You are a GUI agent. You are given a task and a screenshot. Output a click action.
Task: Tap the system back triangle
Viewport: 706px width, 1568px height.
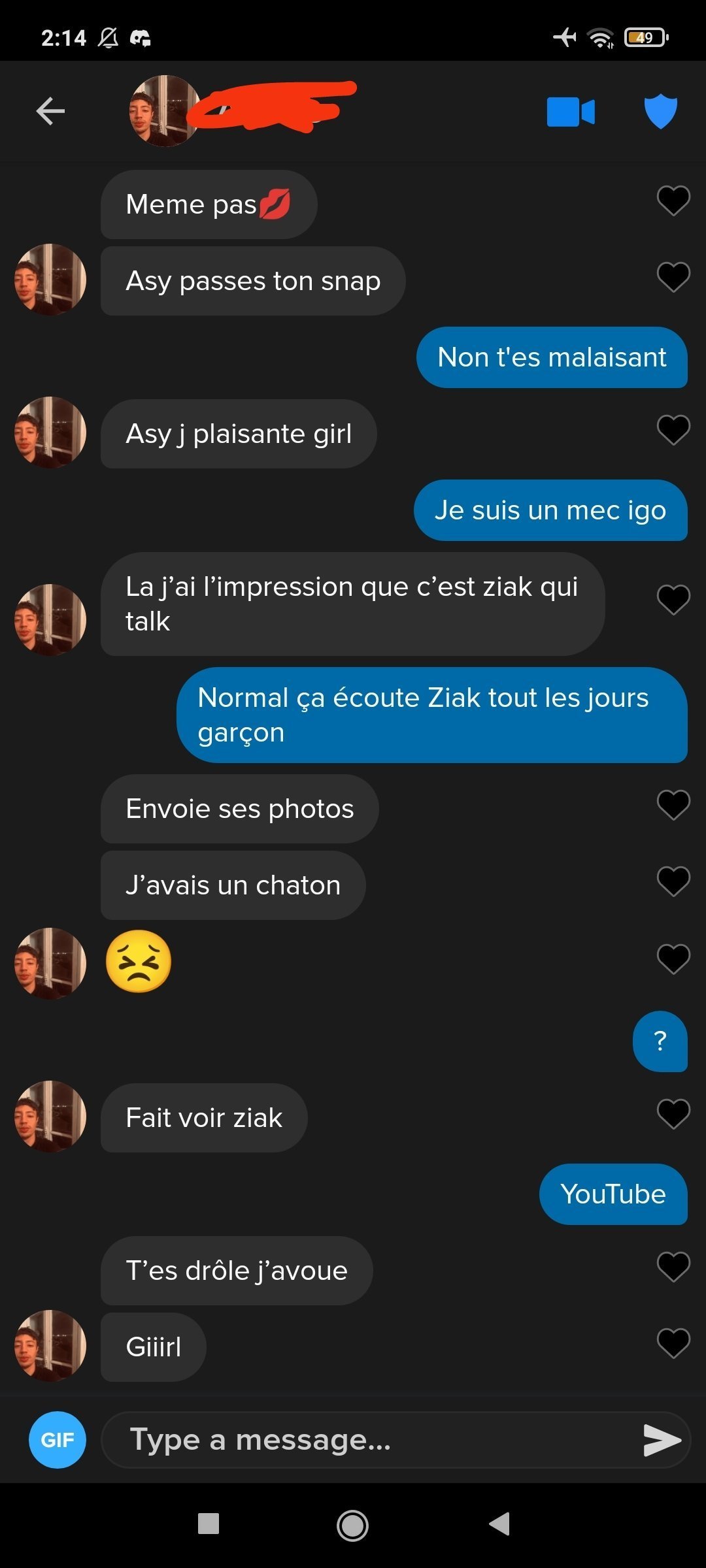tap(499, 1524)
